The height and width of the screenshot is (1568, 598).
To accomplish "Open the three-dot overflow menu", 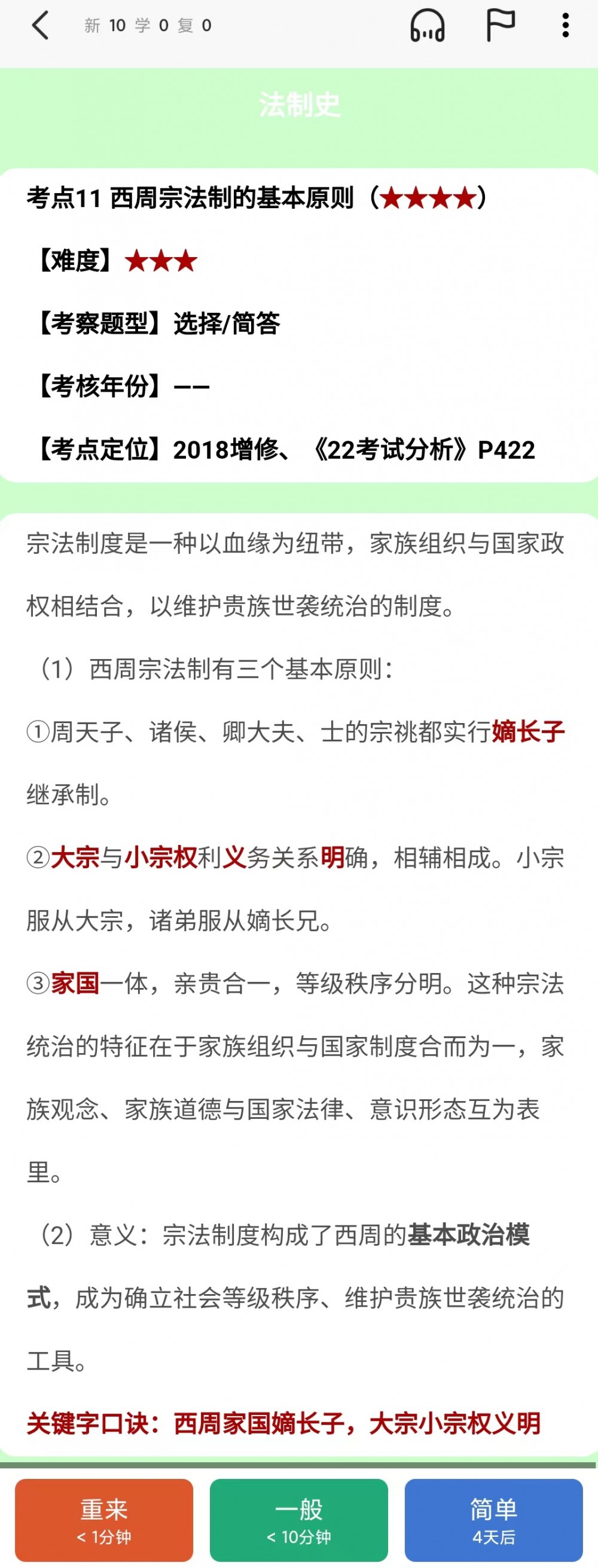I will (x=565, y=26).
